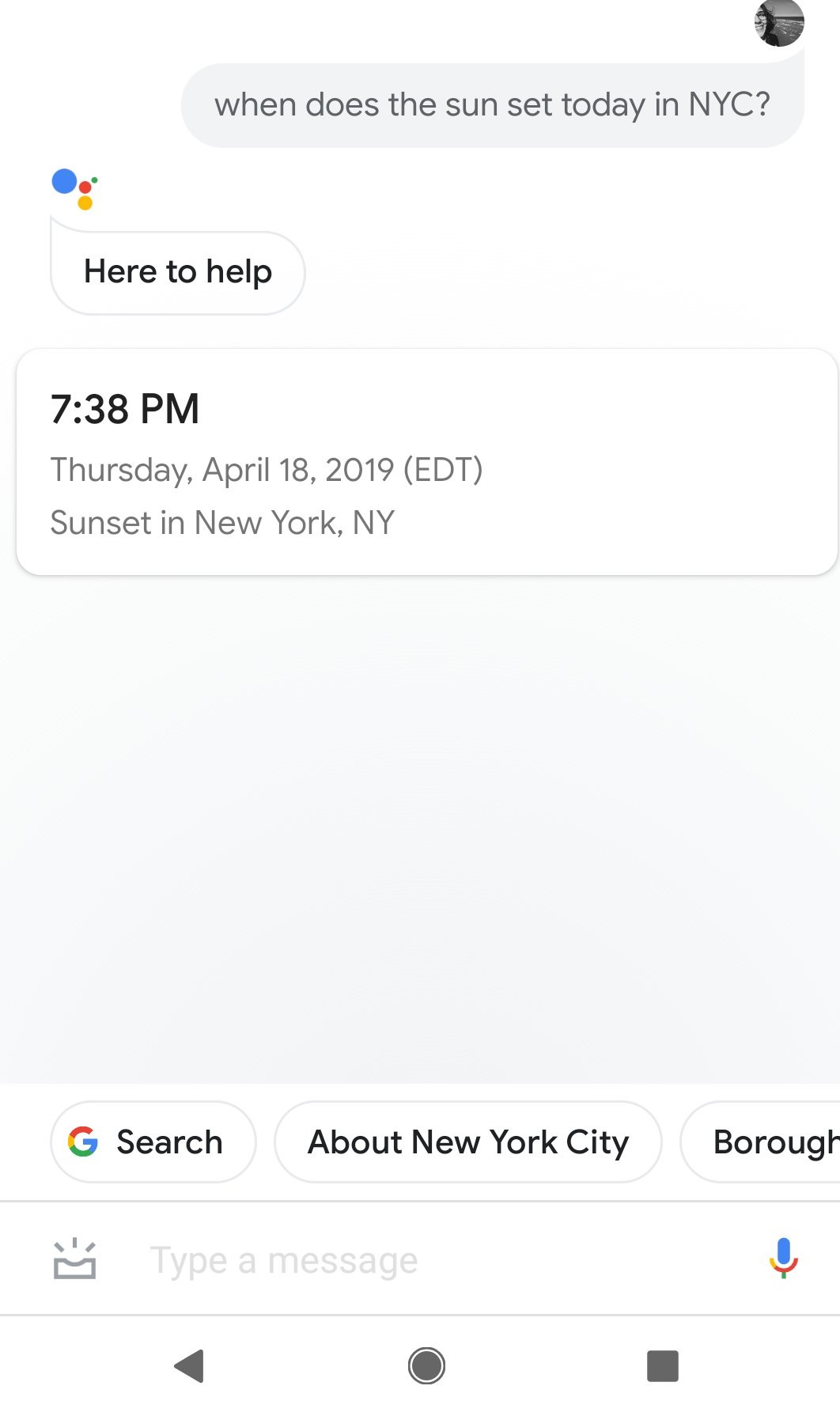Open the explore updates tray icon

coord(74,1259)
